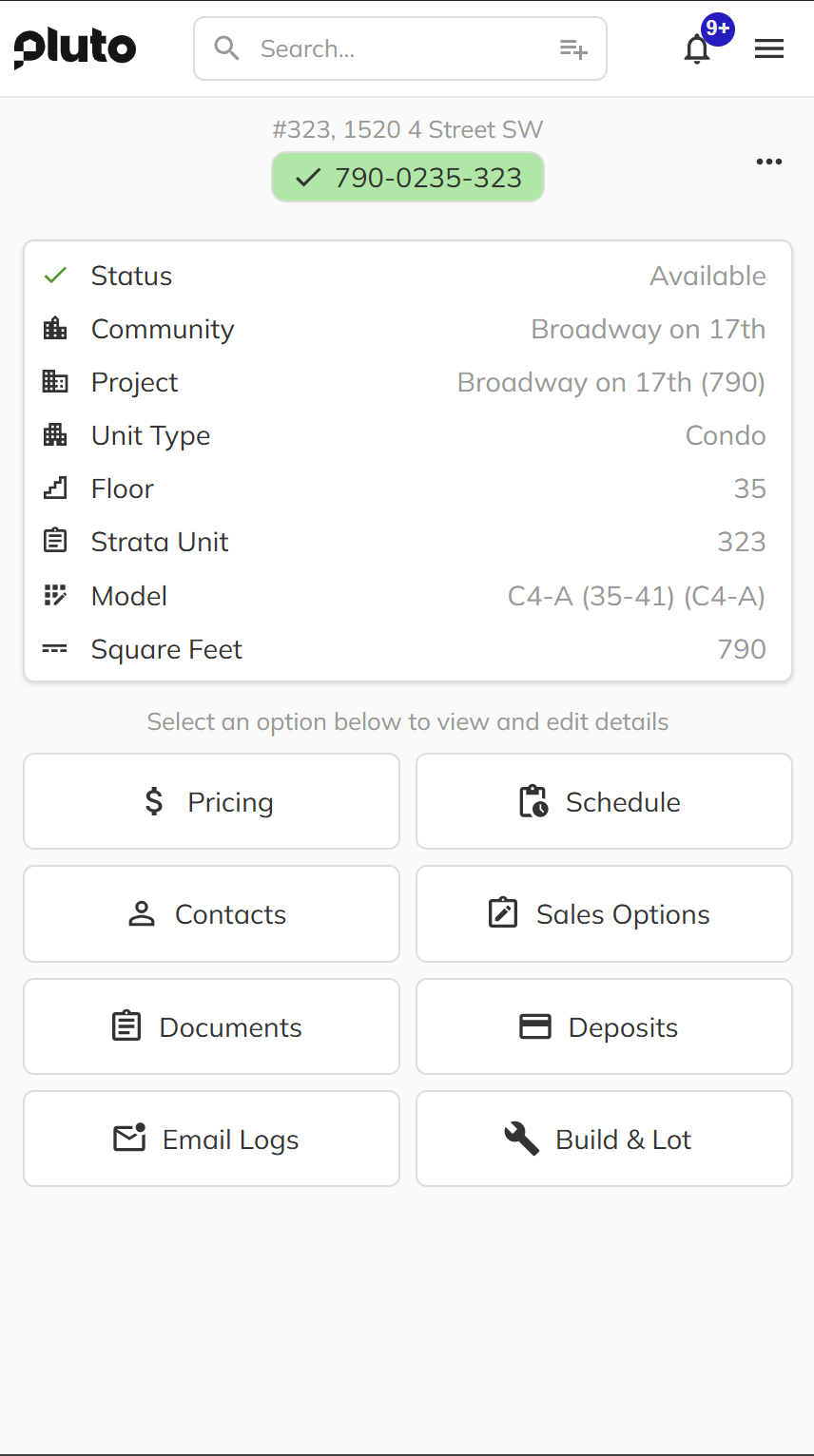Click the green 790-0235-323 unit badge

tap(407, 177)
